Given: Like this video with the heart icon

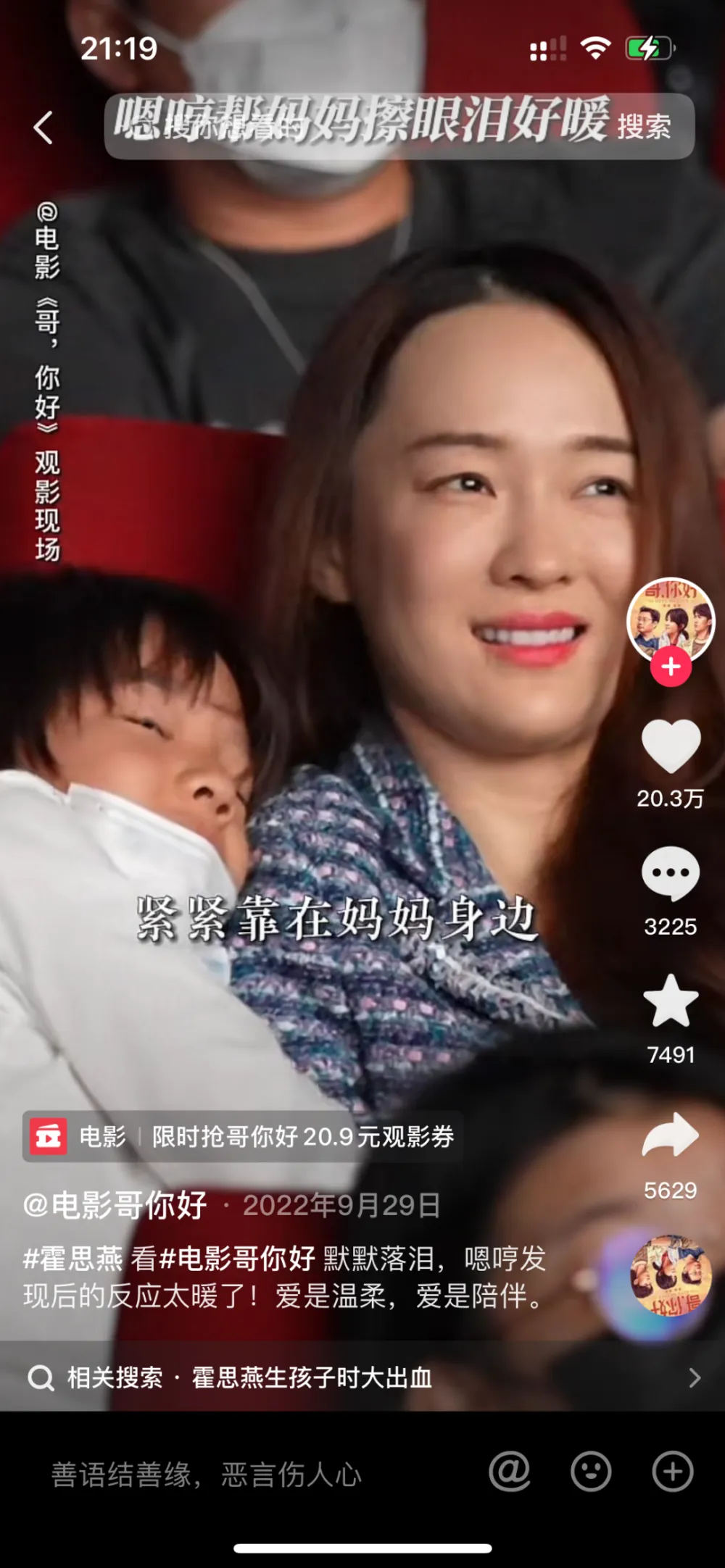Looking at the screenshot, I should click(x=671, y=746).
